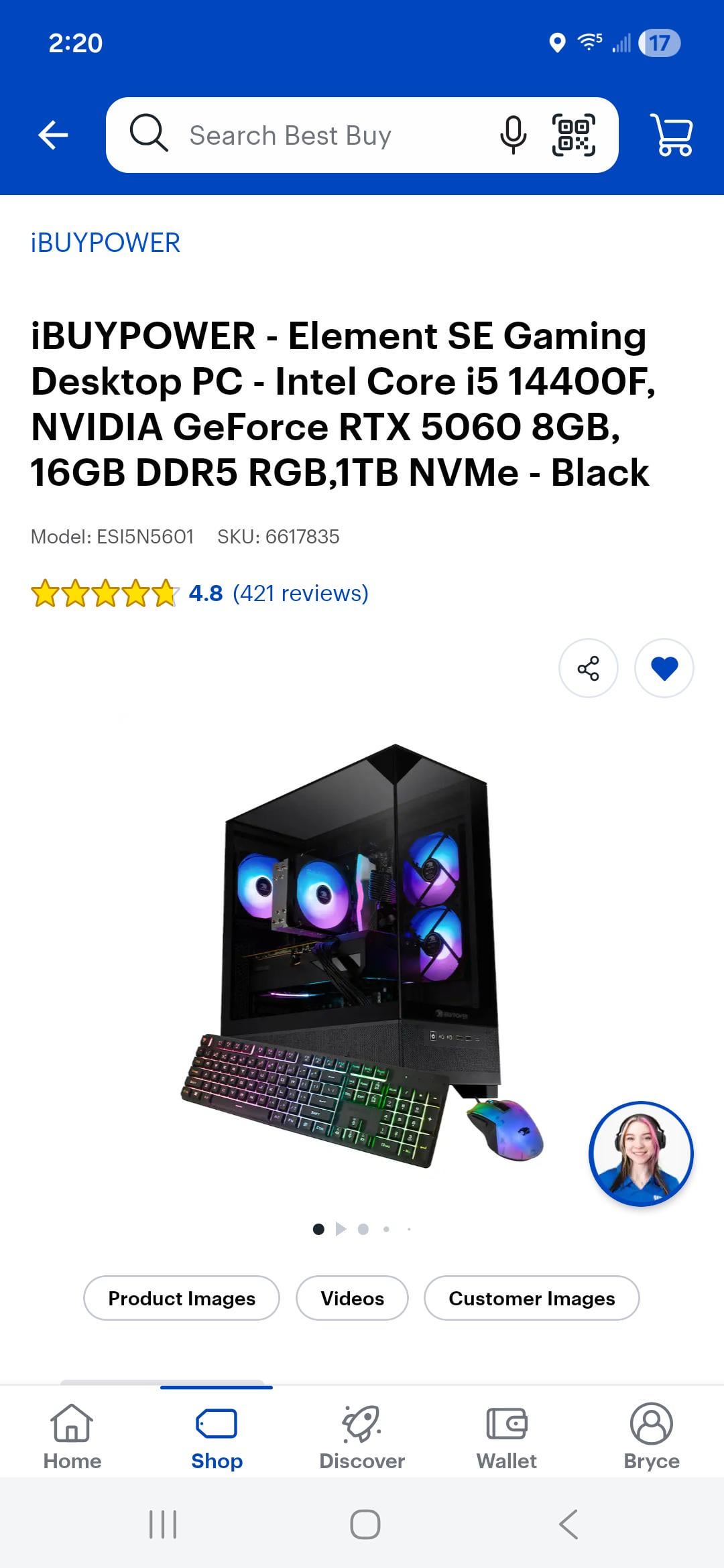Share this gaming desktop
Viewport: 724px width, 1568px height.
point(588,668)
